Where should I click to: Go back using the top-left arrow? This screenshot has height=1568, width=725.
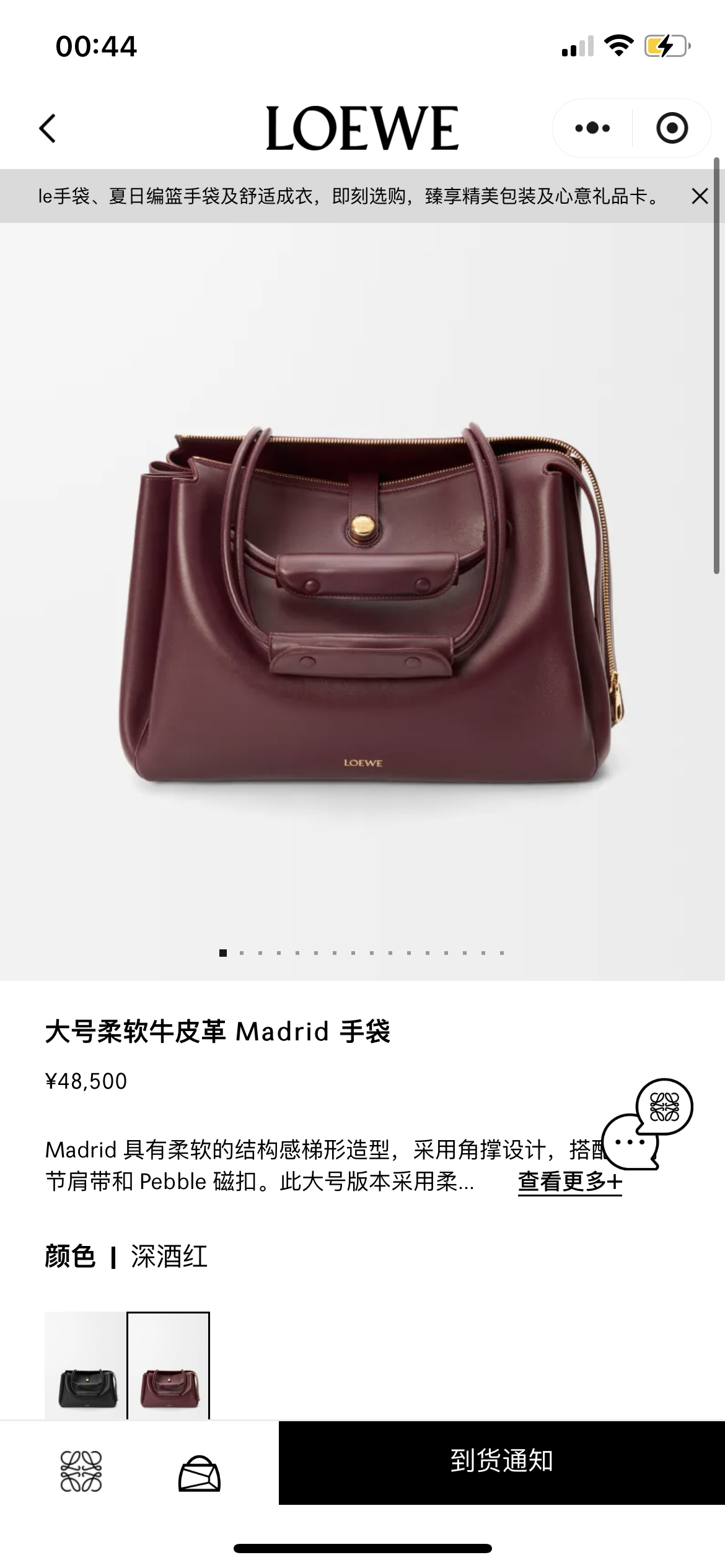pyautogui.click(x=48, y=128)
